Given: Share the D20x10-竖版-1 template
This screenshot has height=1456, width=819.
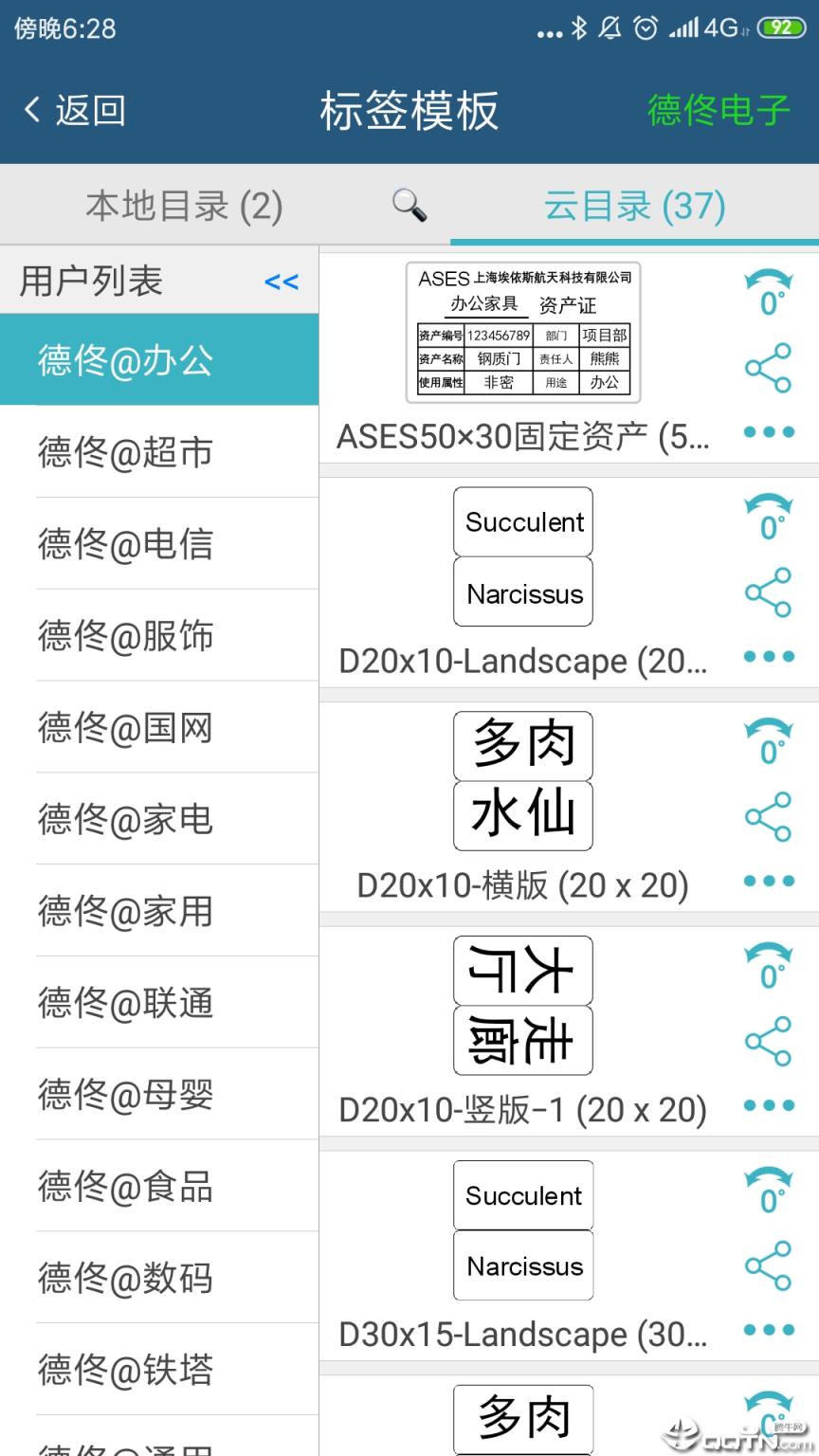Looking at the screenshot, I should 769,1040.
